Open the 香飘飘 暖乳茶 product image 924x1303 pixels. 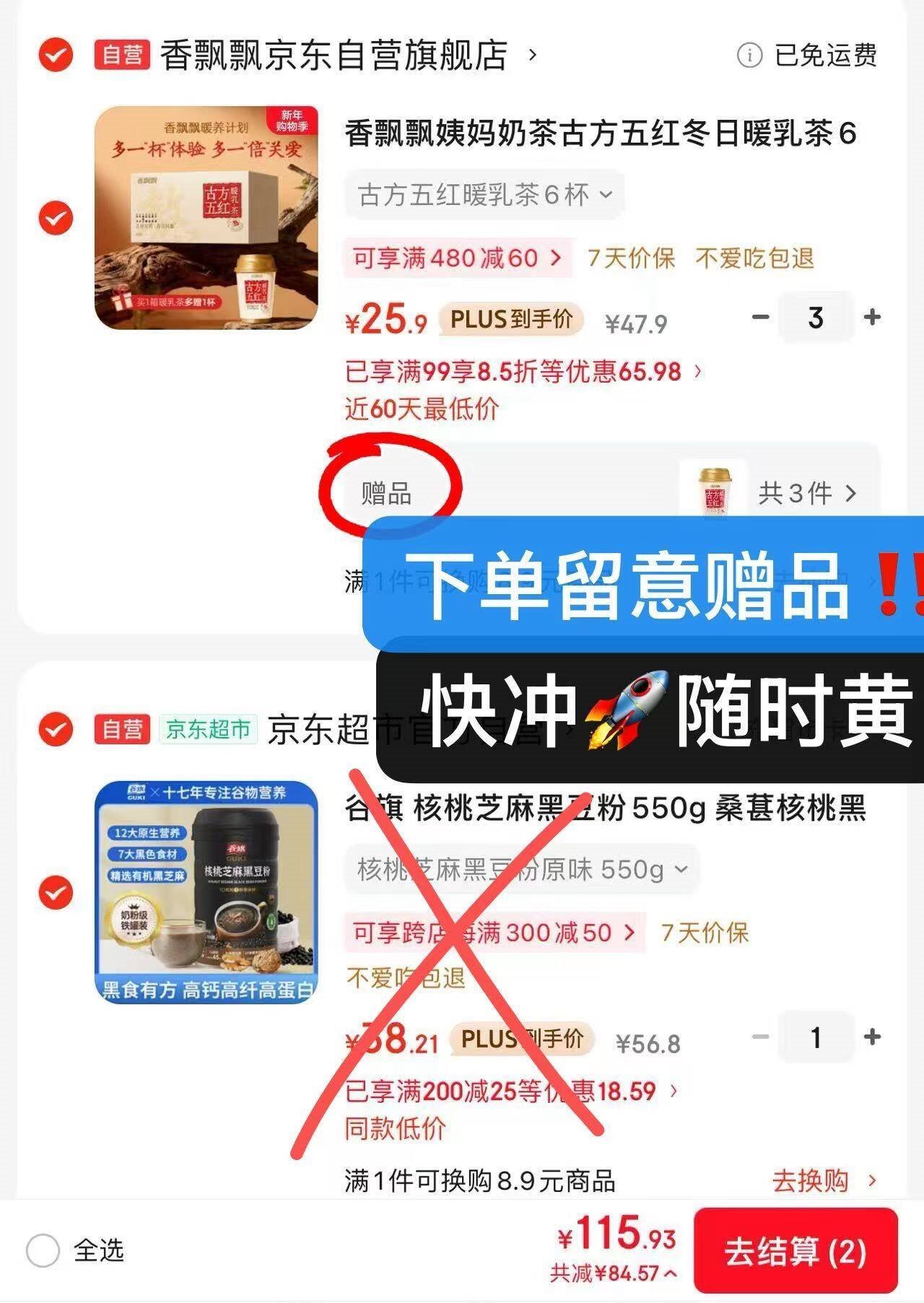206,218
